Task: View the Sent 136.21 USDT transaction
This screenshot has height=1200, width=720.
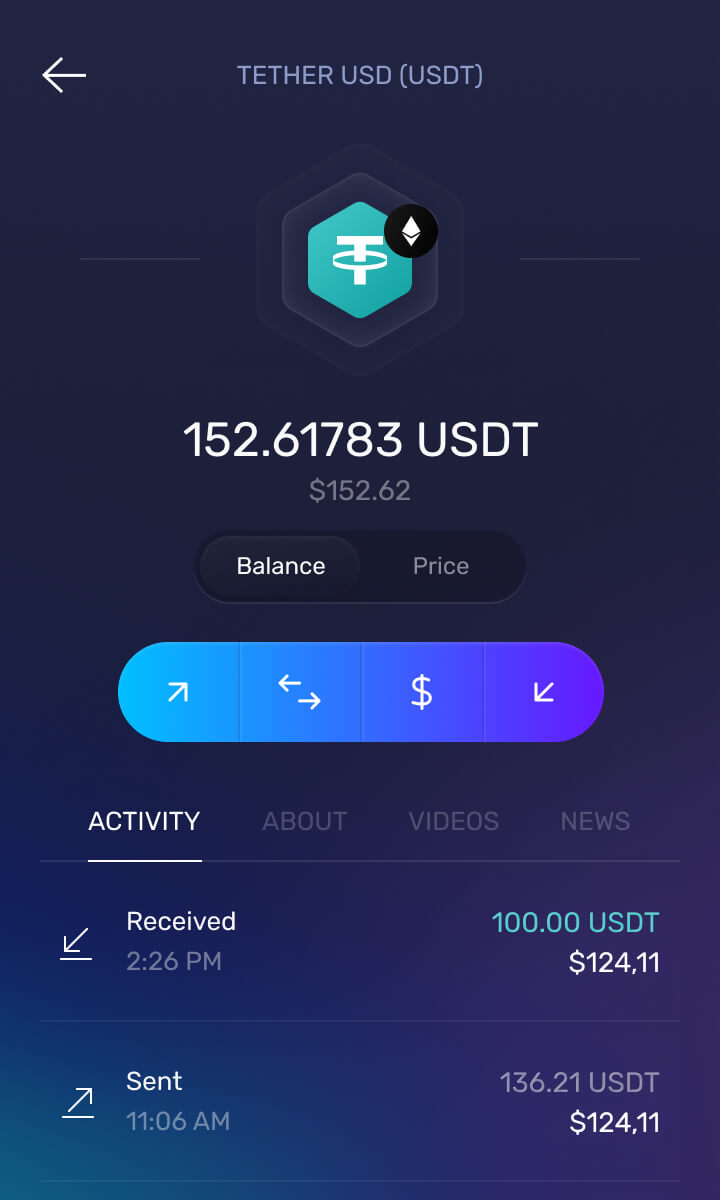Action: [360, 1102]
